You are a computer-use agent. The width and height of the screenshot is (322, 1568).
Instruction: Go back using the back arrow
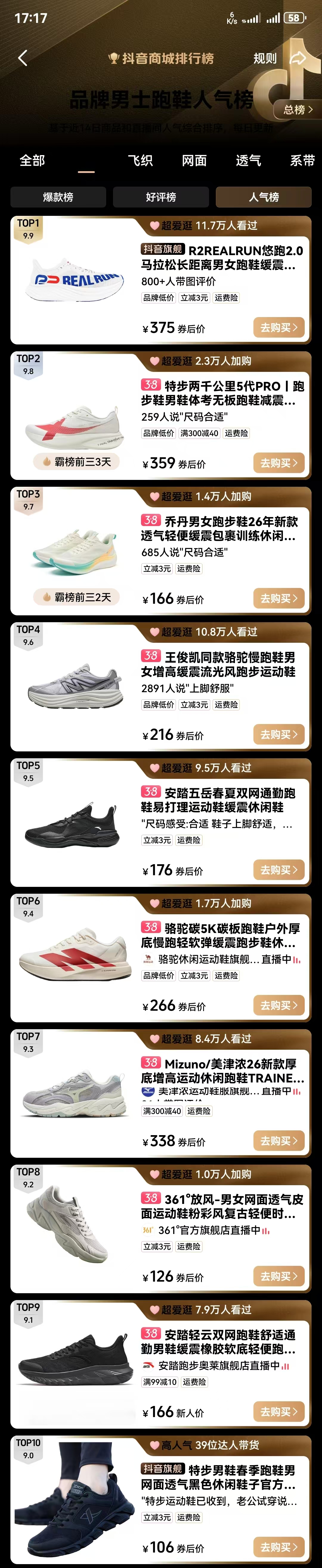click(x=23, y=58)
